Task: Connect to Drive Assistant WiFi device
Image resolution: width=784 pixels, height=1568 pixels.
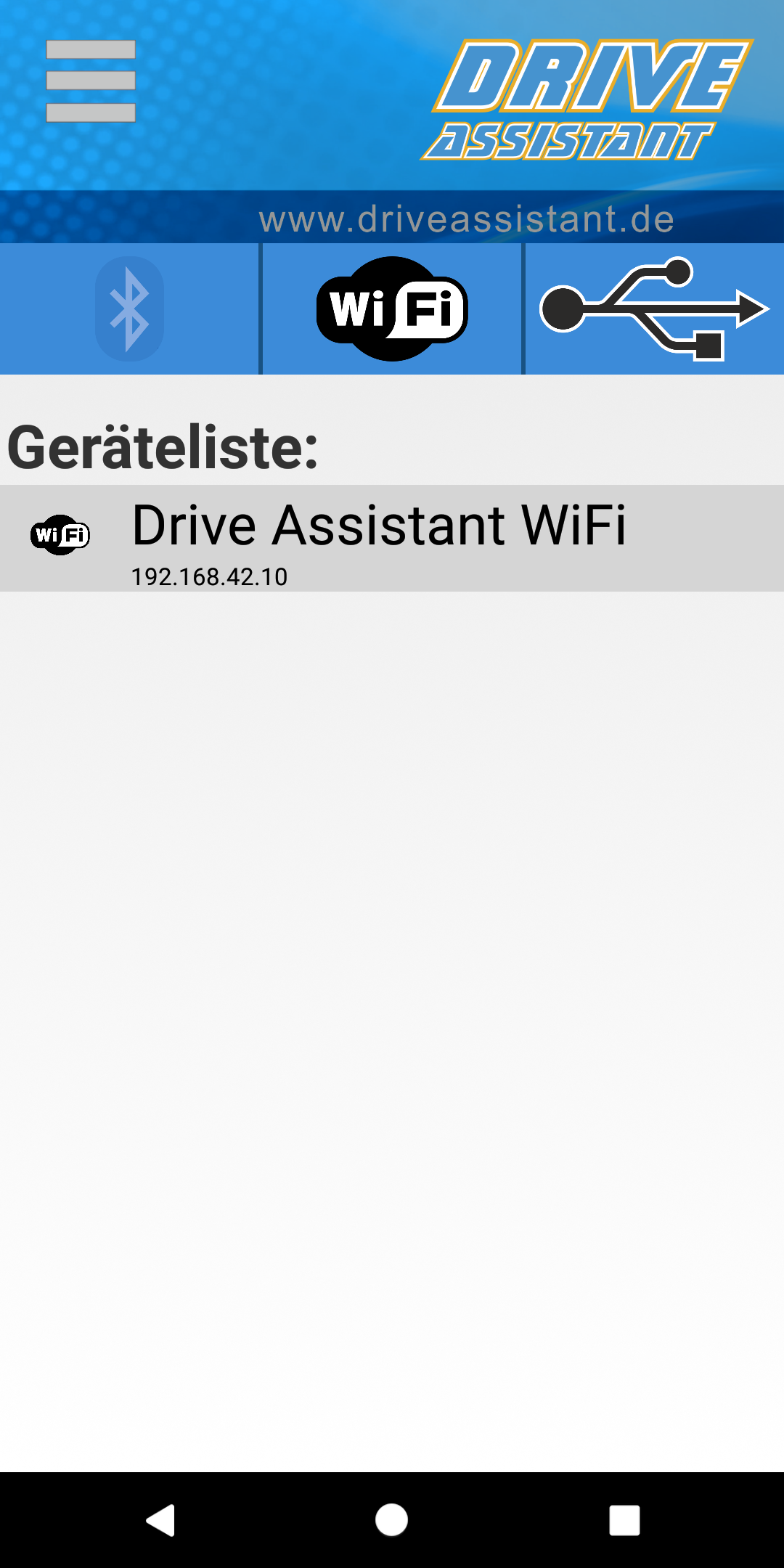Action: tap(392, 539)
